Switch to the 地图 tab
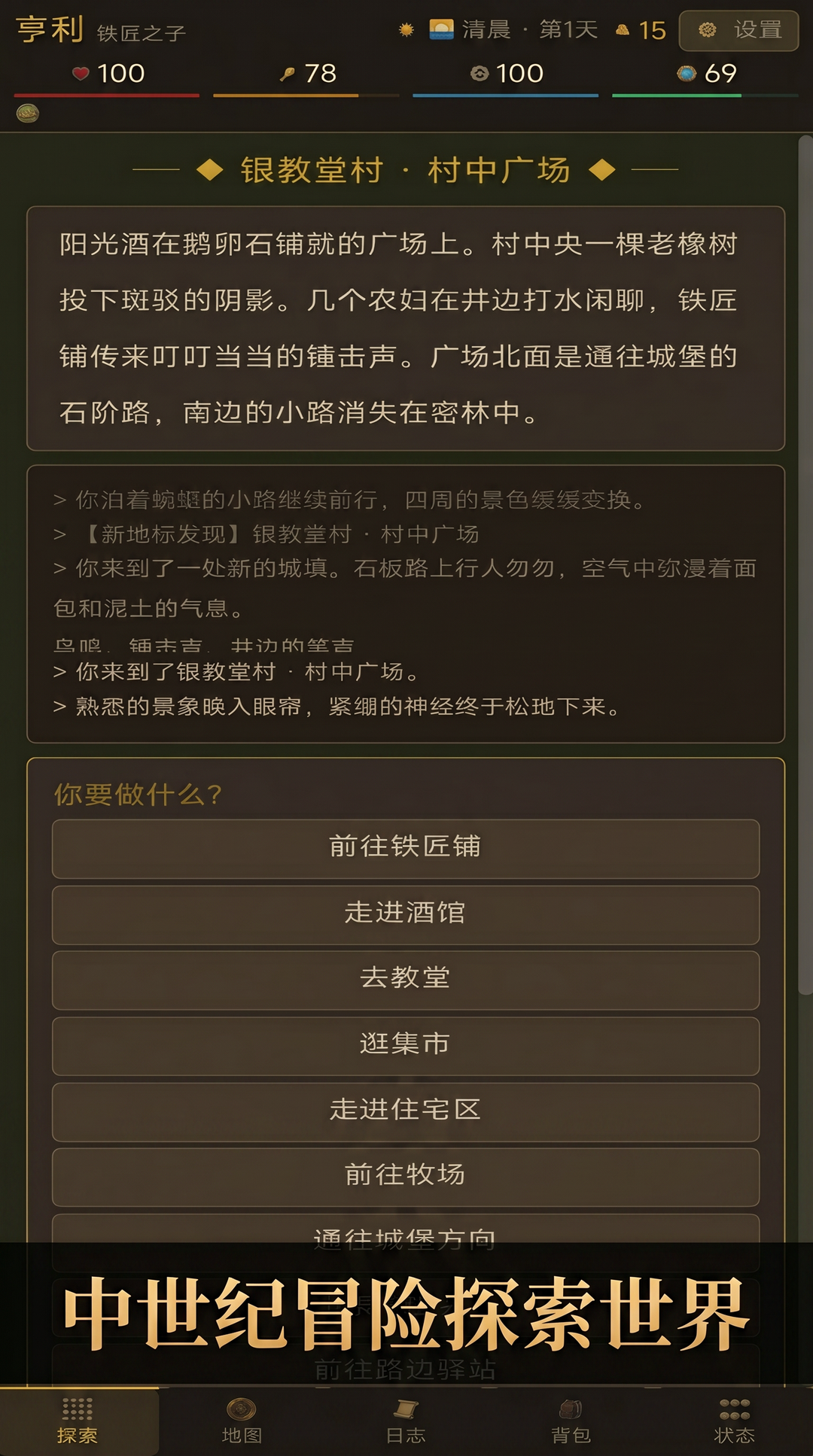813x1456 pixels. click(242, 1421)
